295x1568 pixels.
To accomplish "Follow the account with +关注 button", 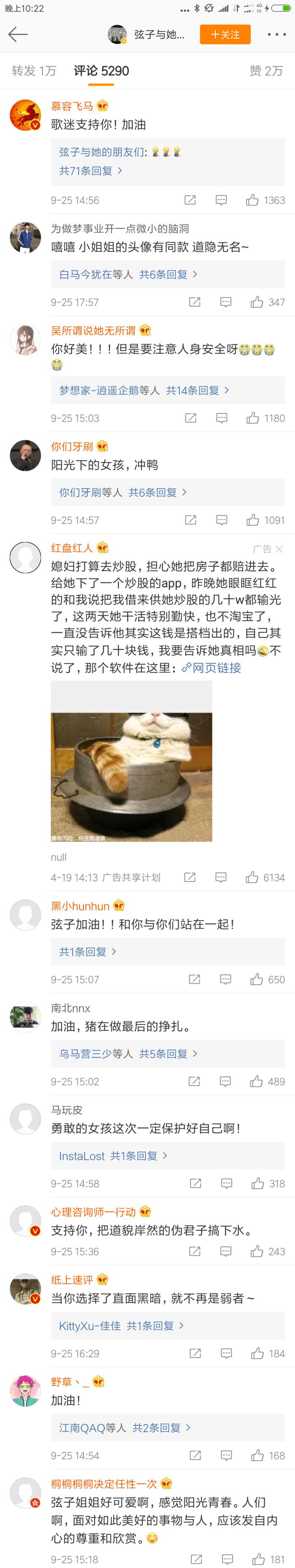I will [225, 35].
